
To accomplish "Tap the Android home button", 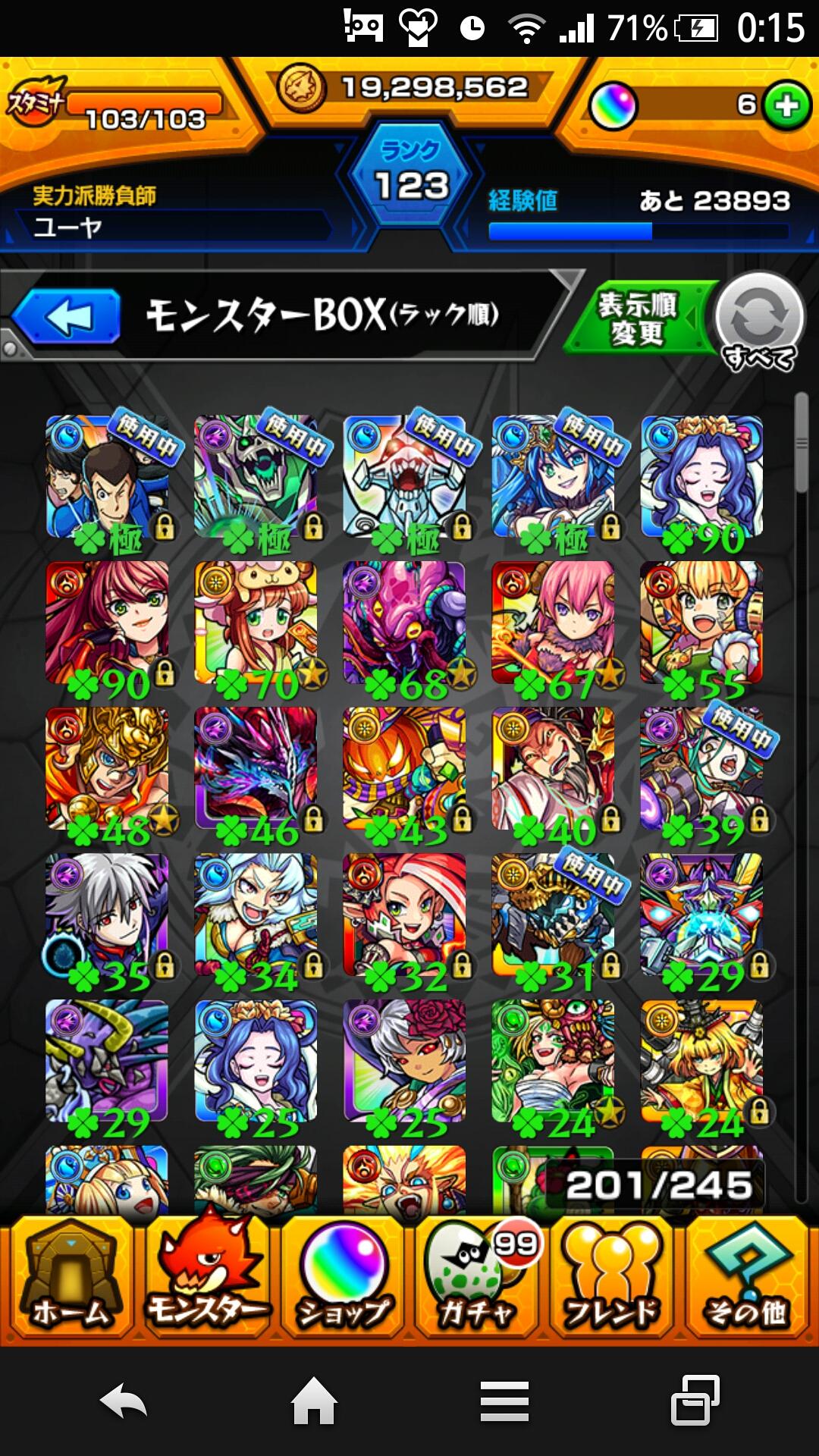I will (x=314, y=1401).
